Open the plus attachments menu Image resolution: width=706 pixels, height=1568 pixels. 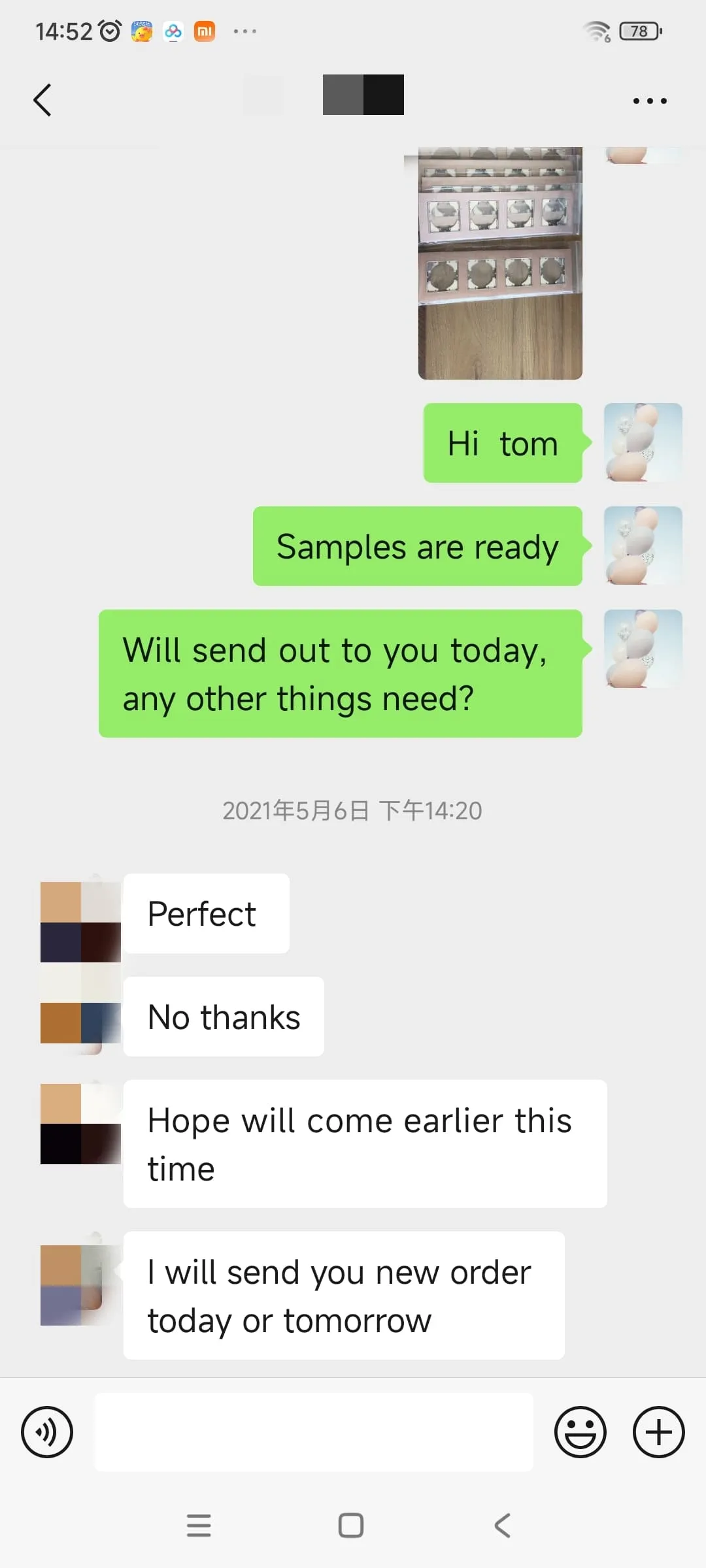(658, 1432)
